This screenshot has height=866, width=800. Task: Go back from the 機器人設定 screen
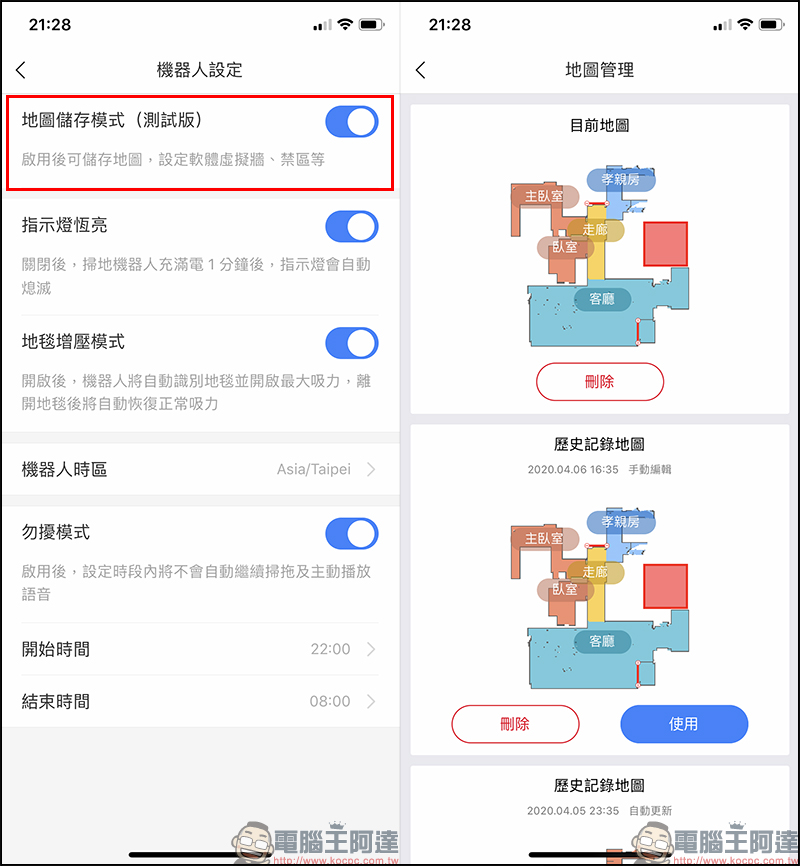(21, 70)
